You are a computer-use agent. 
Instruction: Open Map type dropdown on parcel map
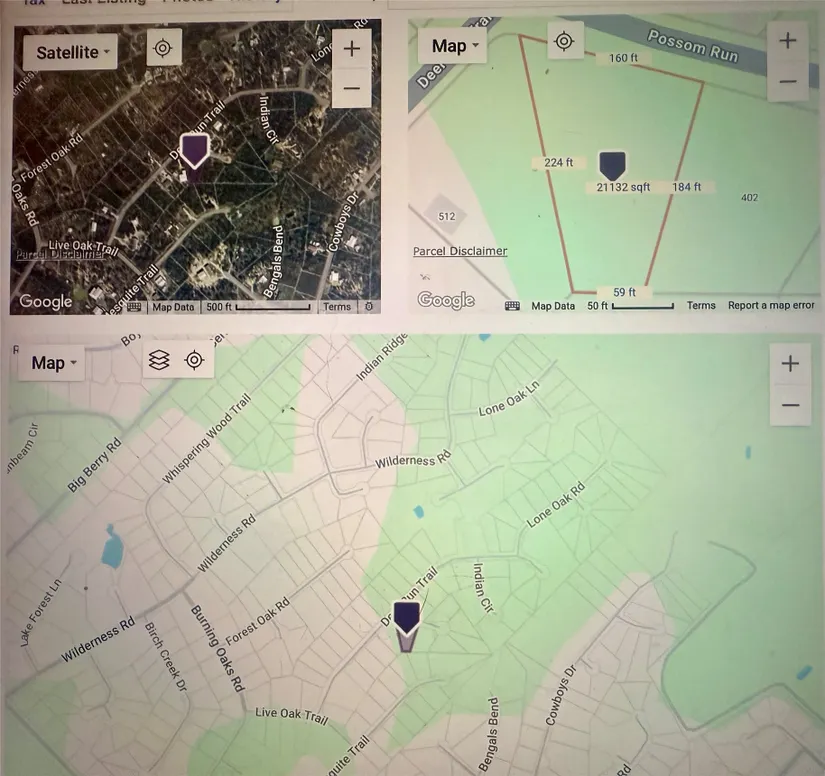click(x=455, y=45)
